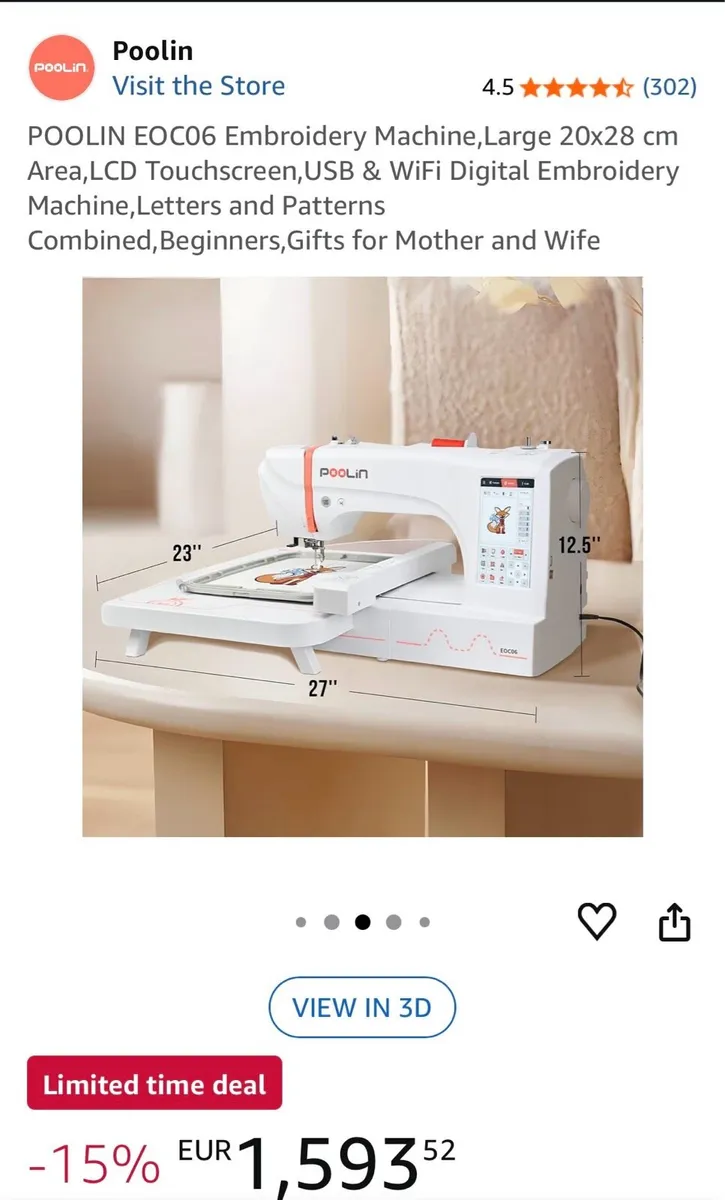Open the Visit the Store link
The width and height of the screenshot is (725, 1200).
point(198,86)
